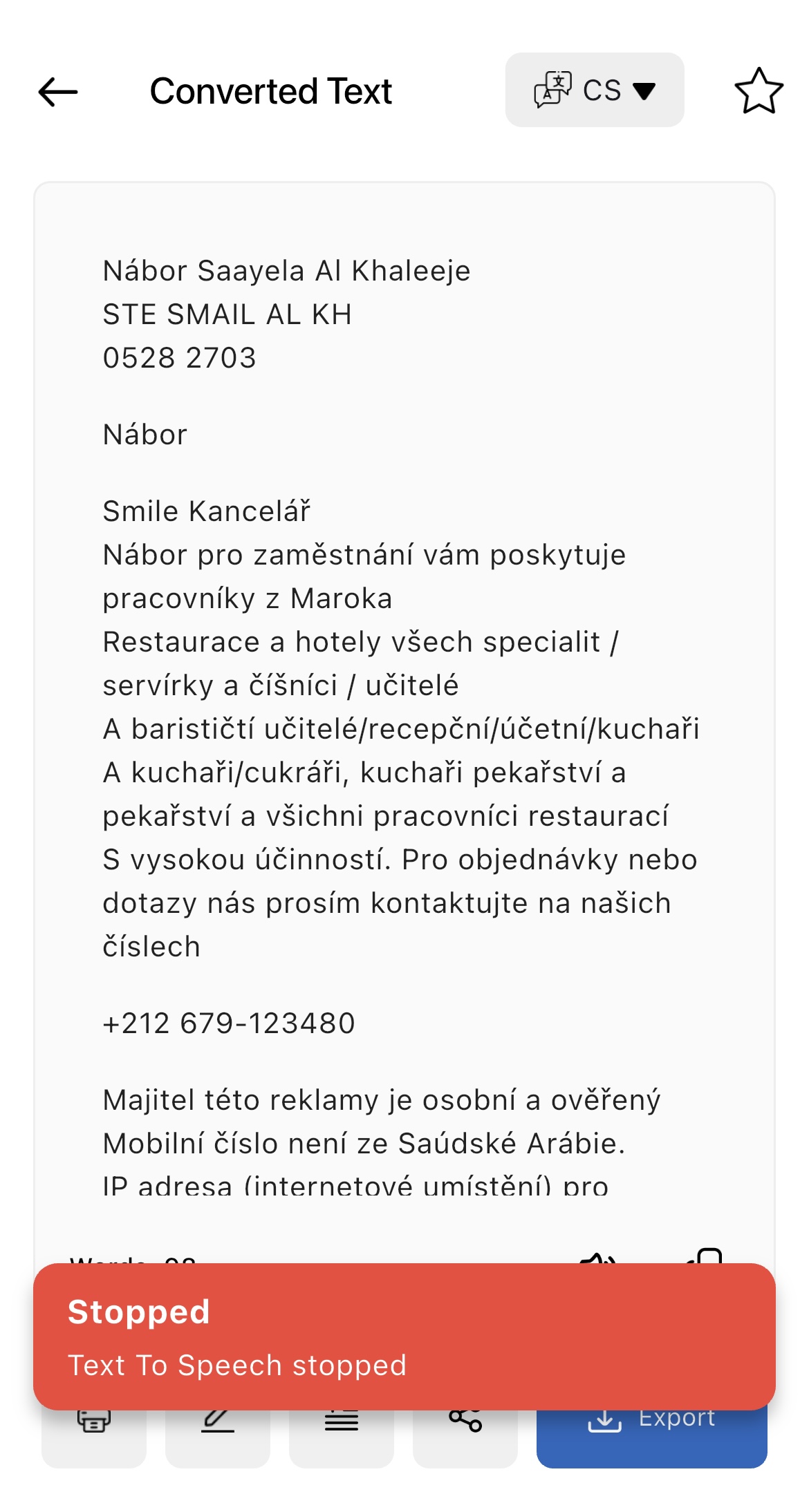Mark this converted text as favorite
This screenshot has width=809, height=1512.
tap(758, 91)
